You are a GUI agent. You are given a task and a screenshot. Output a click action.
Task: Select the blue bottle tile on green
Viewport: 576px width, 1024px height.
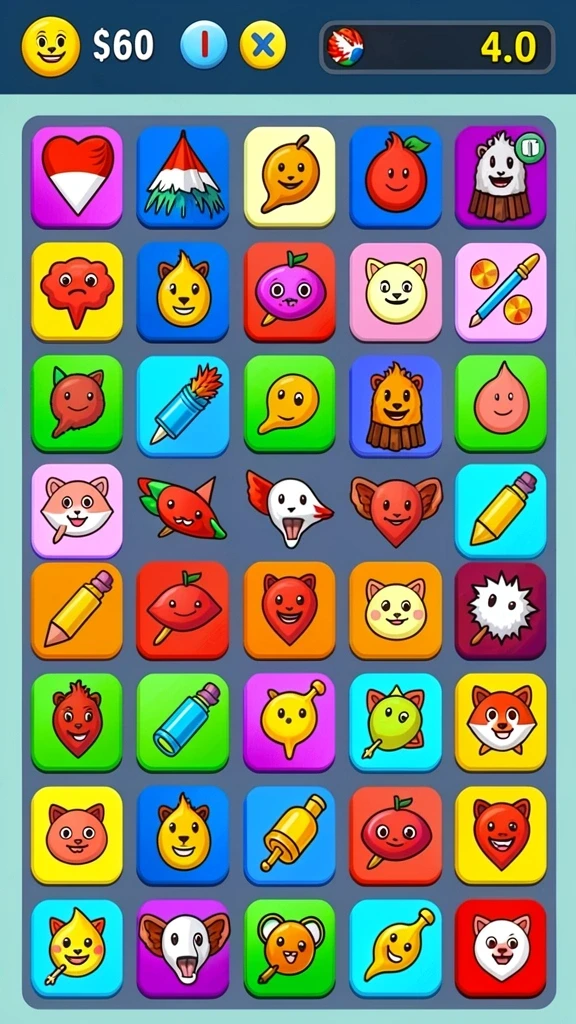click(x=183, y=722)
